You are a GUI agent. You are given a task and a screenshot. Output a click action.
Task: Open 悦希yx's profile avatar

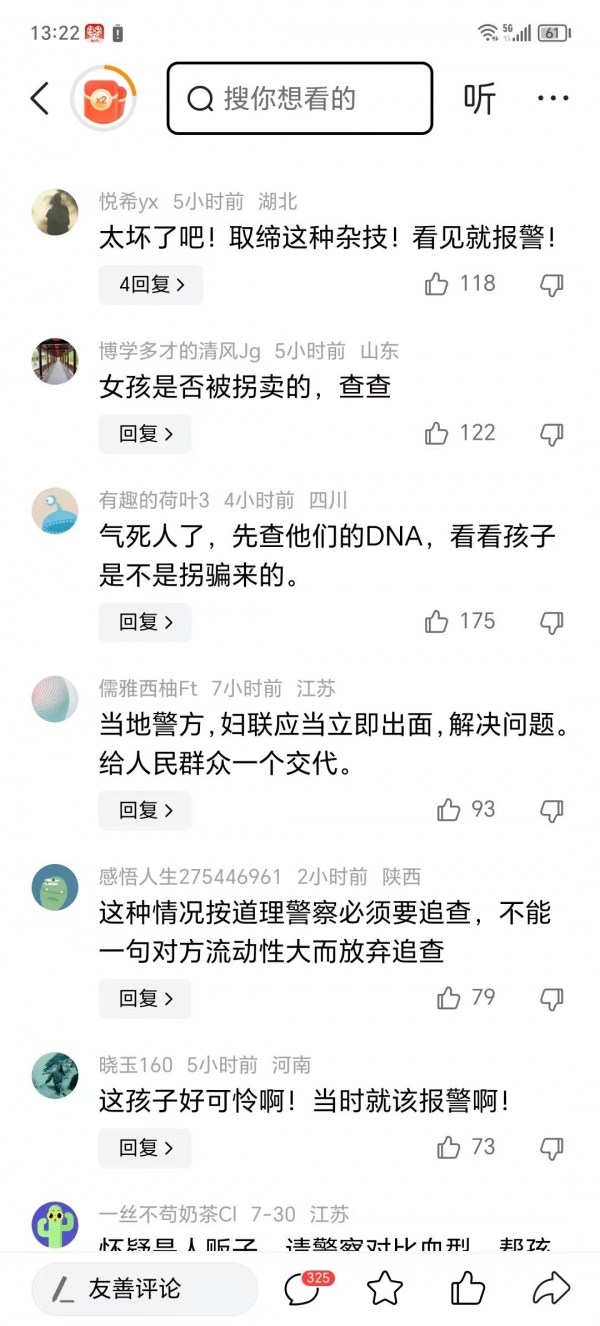click(55, 212)
